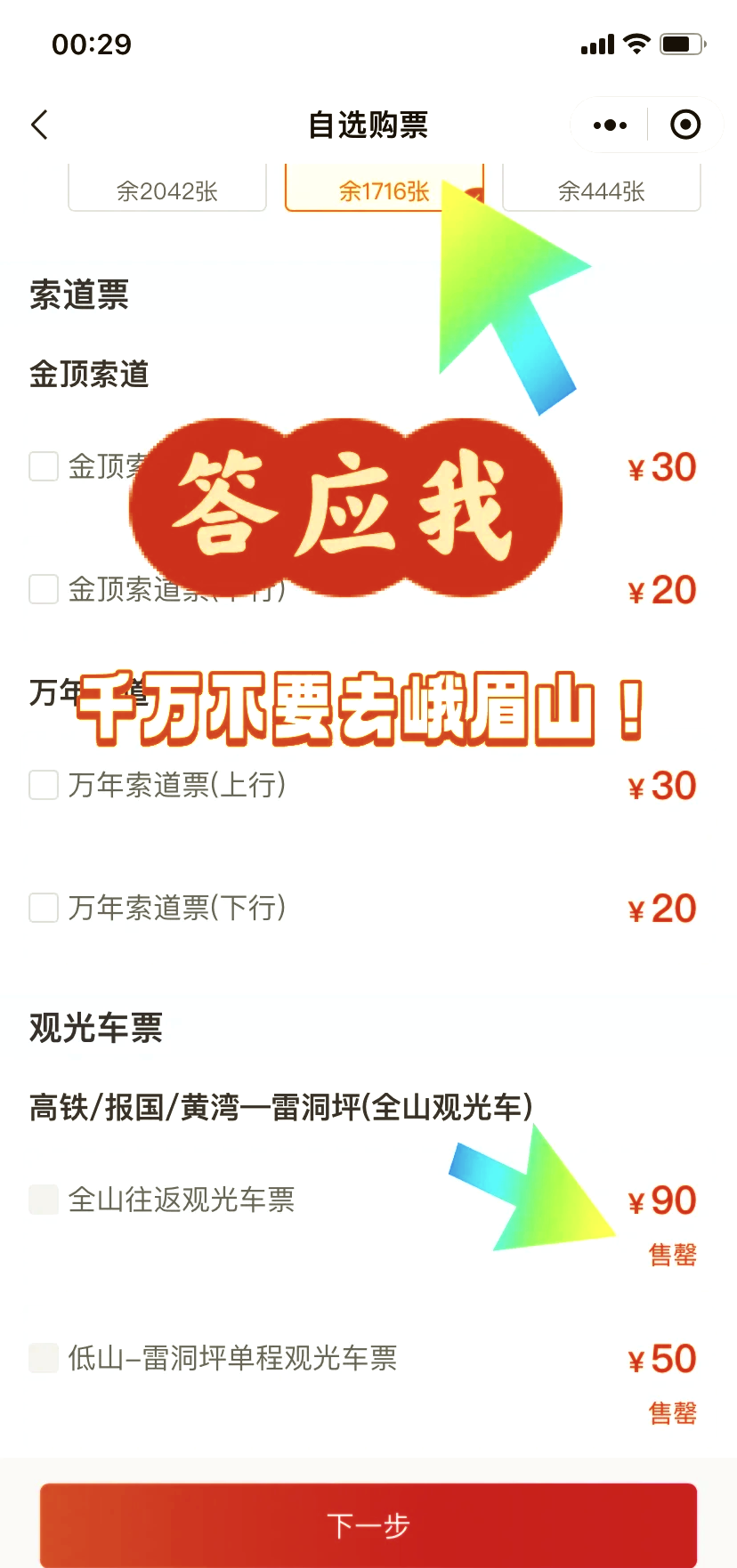Enable the 万年索道票(下行) checkbox
Image resolution: width=737 pixels, height=1568 pixels.
[43, 908]
